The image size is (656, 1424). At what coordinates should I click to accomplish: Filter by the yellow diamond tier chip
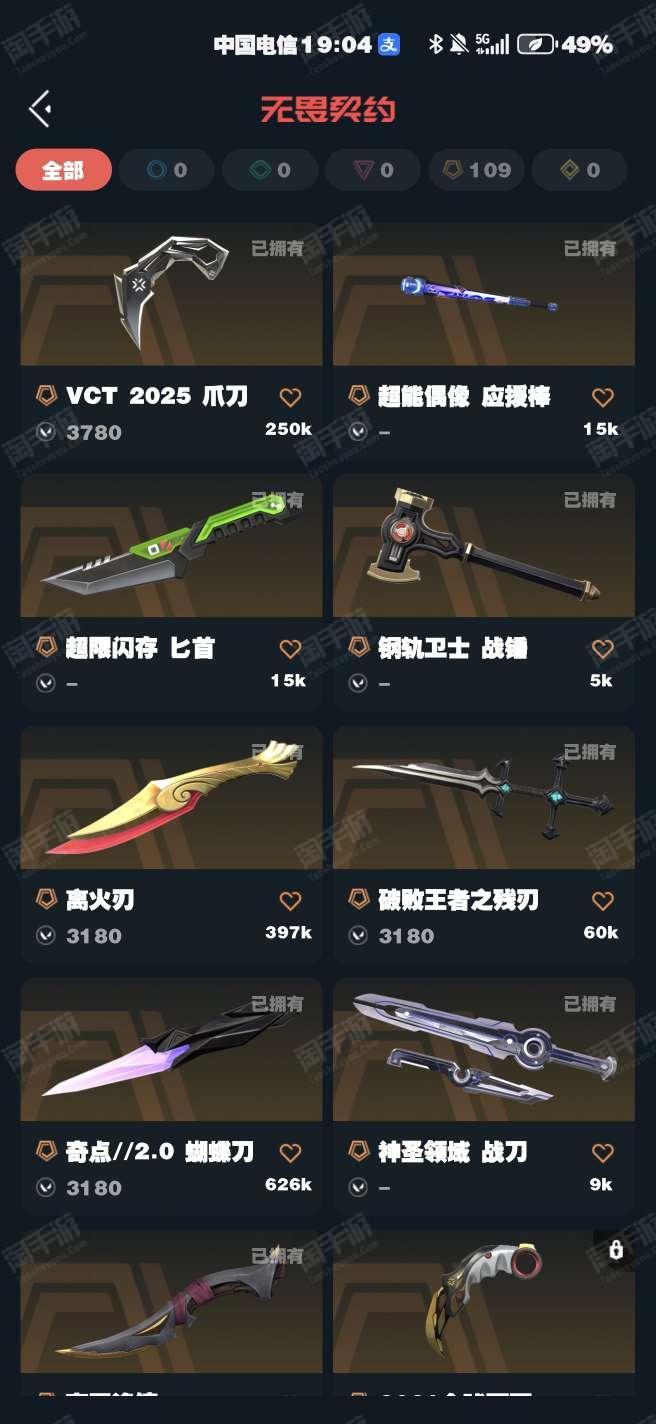tap(580, 170)
